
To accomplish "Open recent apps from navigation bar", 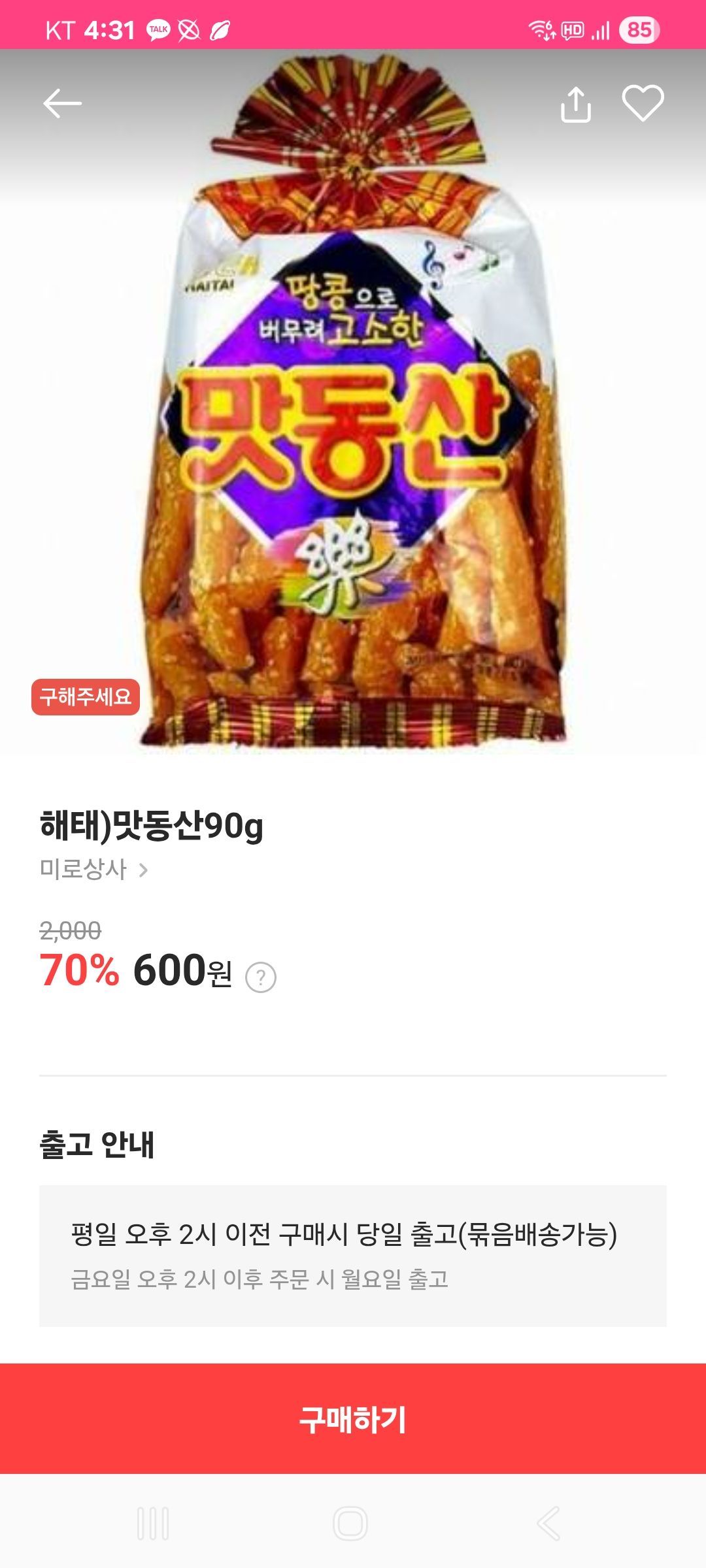I will 153,1523.
